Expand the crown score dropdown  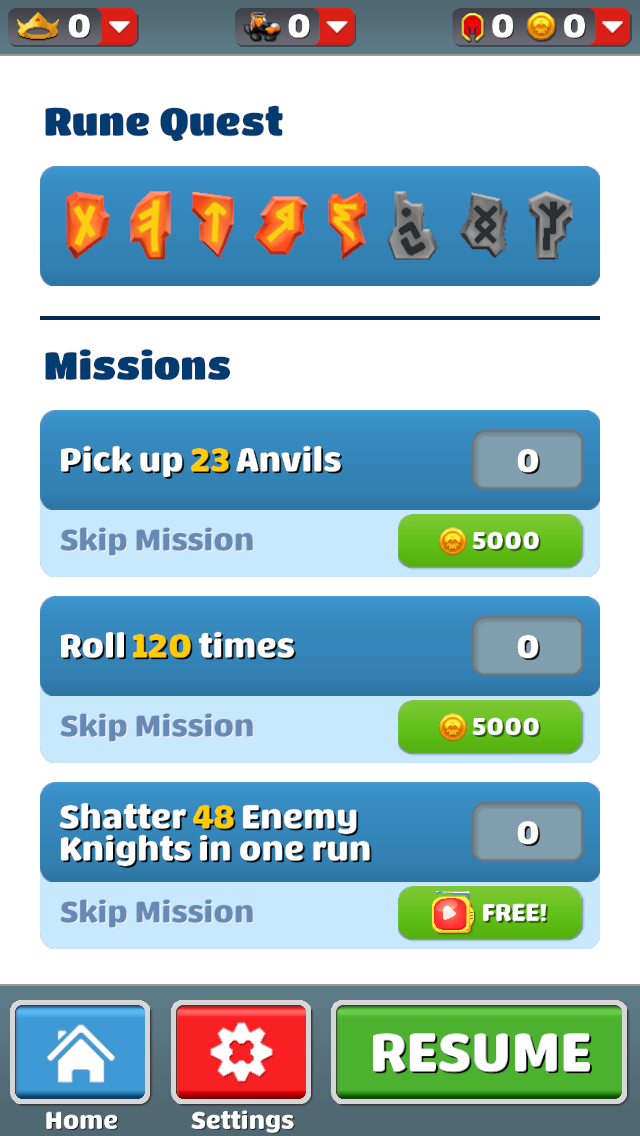pyautogui.click(x=119, y=27)
